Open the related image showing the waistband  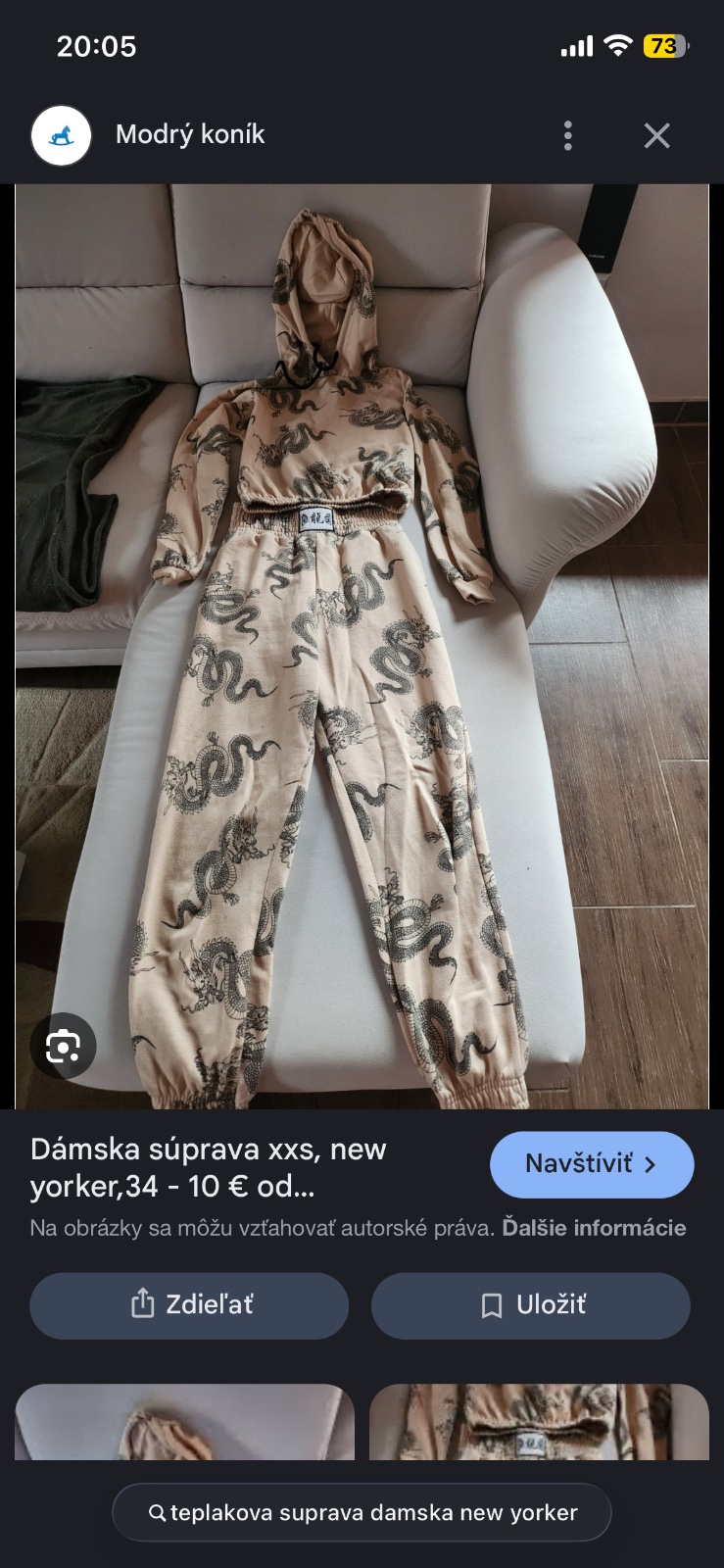[539, 1422]
